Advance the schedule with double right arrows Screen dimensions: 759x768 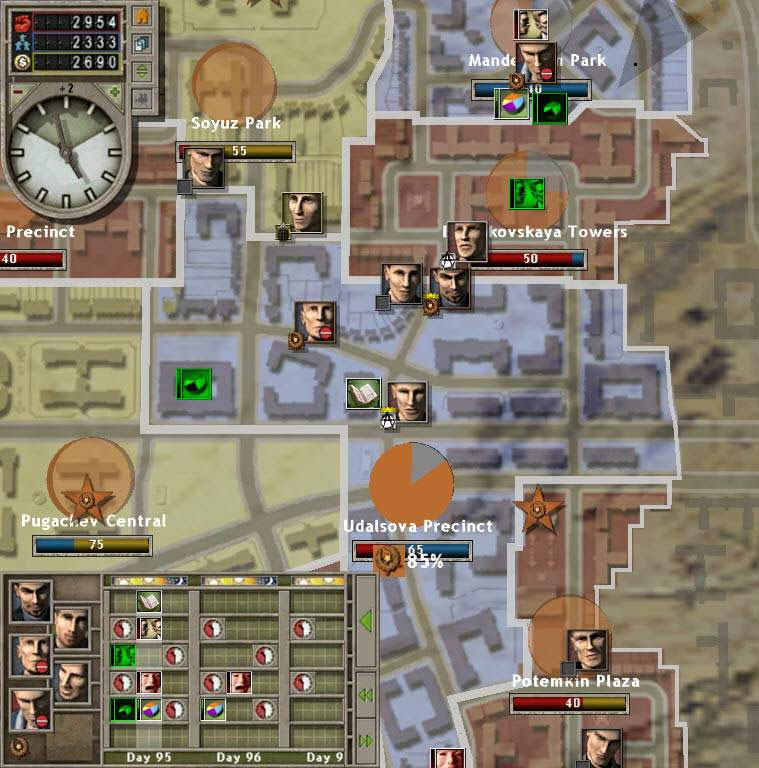coord(366,741)
